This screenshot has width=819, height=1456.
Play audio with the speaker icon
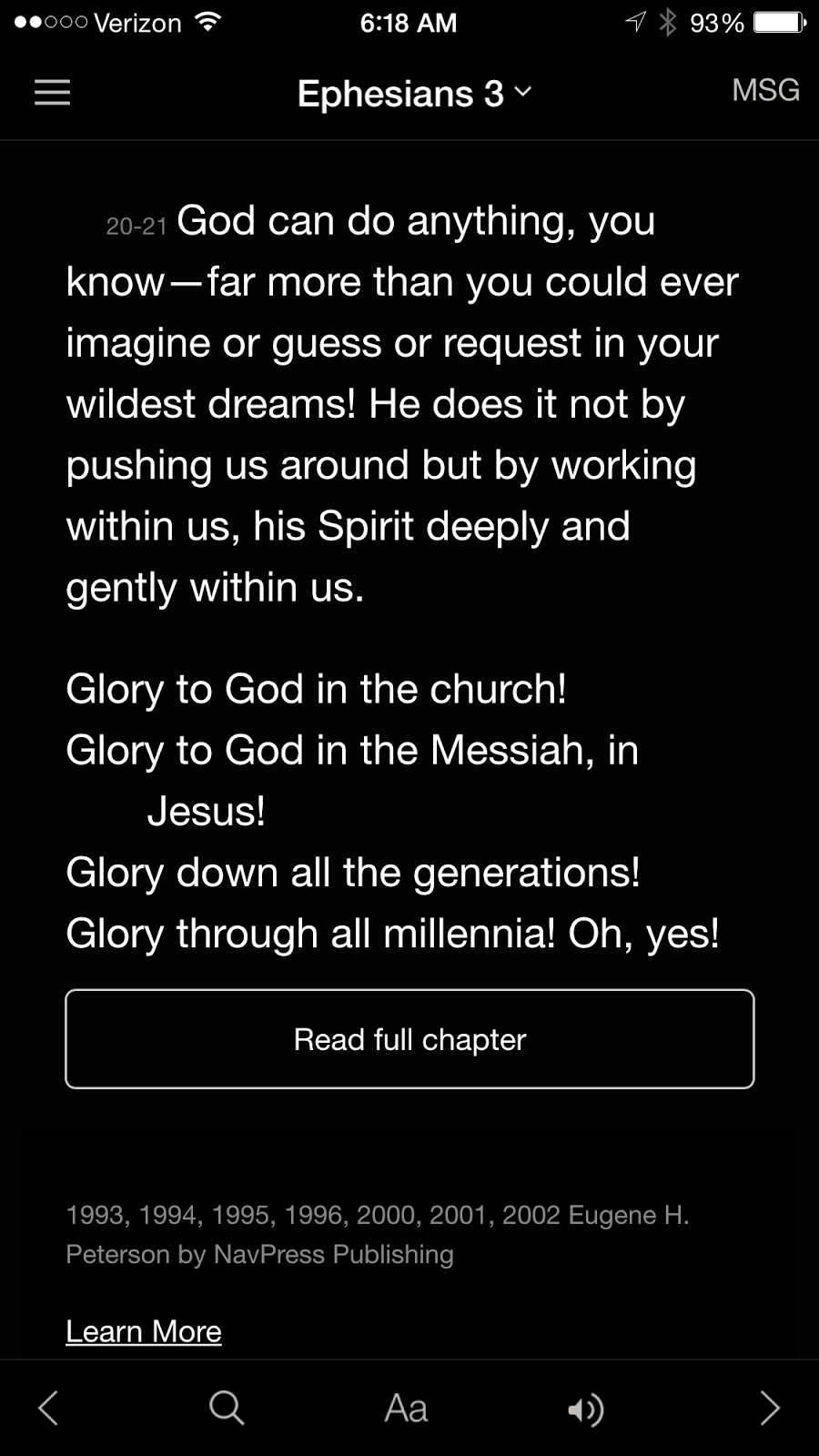tap(585, 1410)
